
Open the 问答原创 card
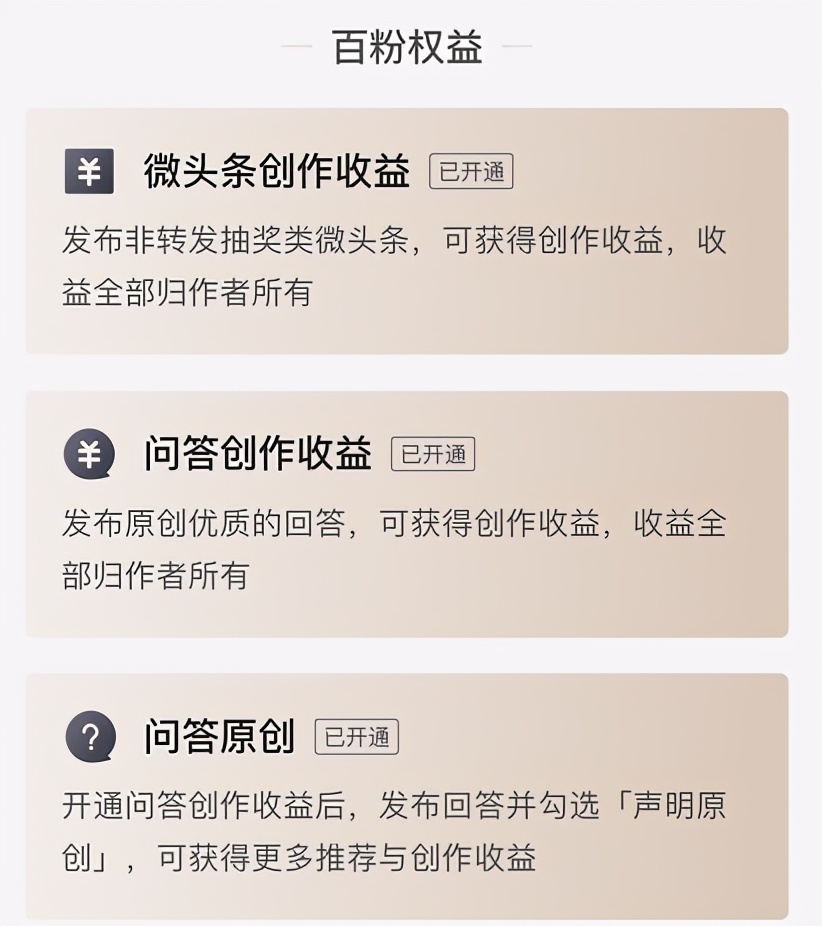pyautogui.click(x=406, y=797)
